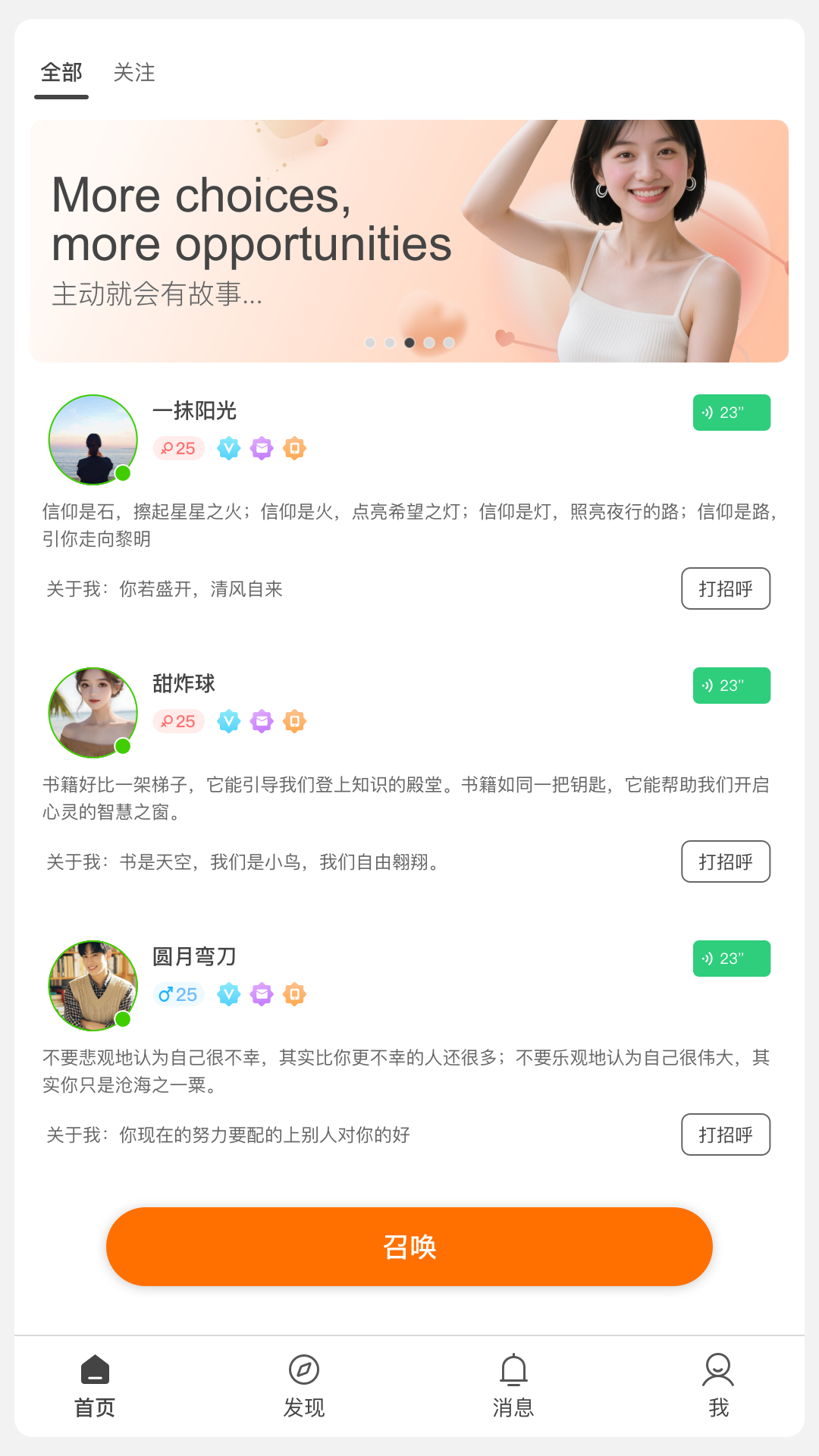The width and height of the screenshot is (819, 1456).
Task: Tap 打招呼 for 圆月弯刀
Action: 725,1134
